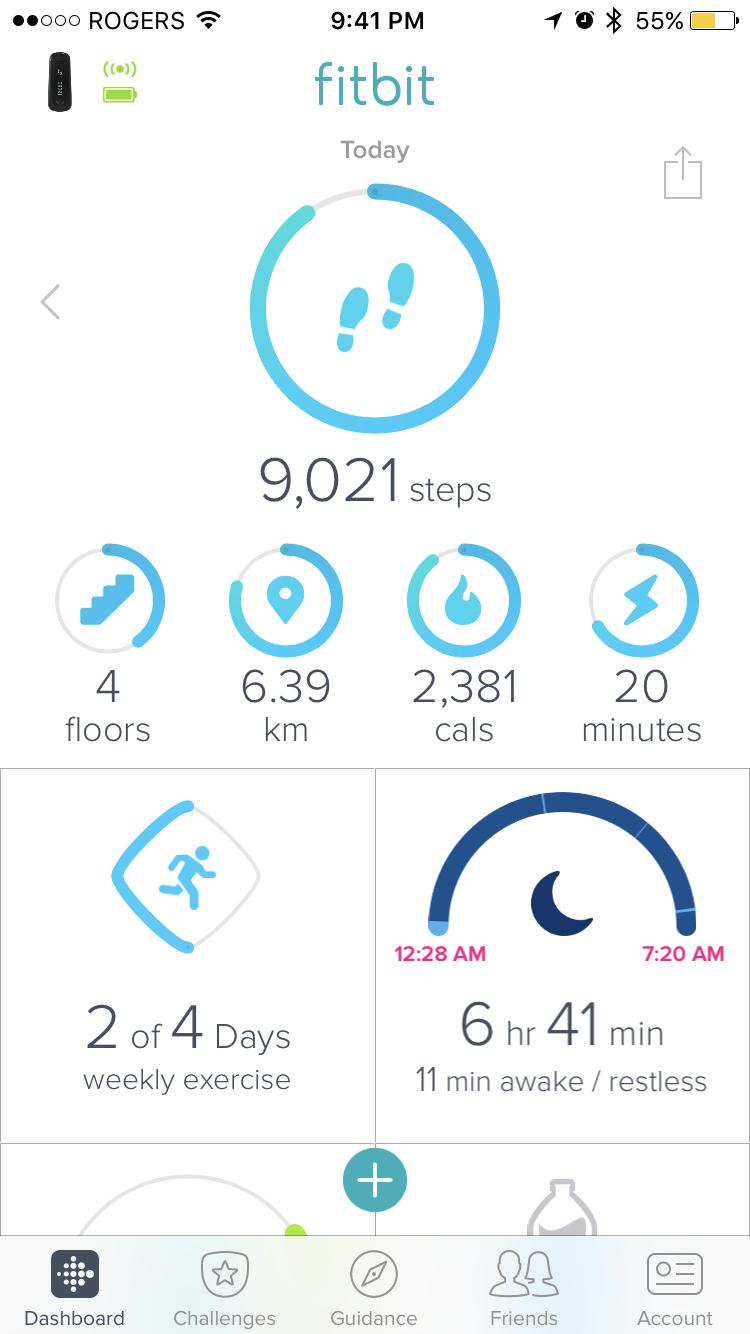The width and height of the screenshot is (750, 1334).
Task: Switch to the Challenges tab
Action: pos(224,1290)
